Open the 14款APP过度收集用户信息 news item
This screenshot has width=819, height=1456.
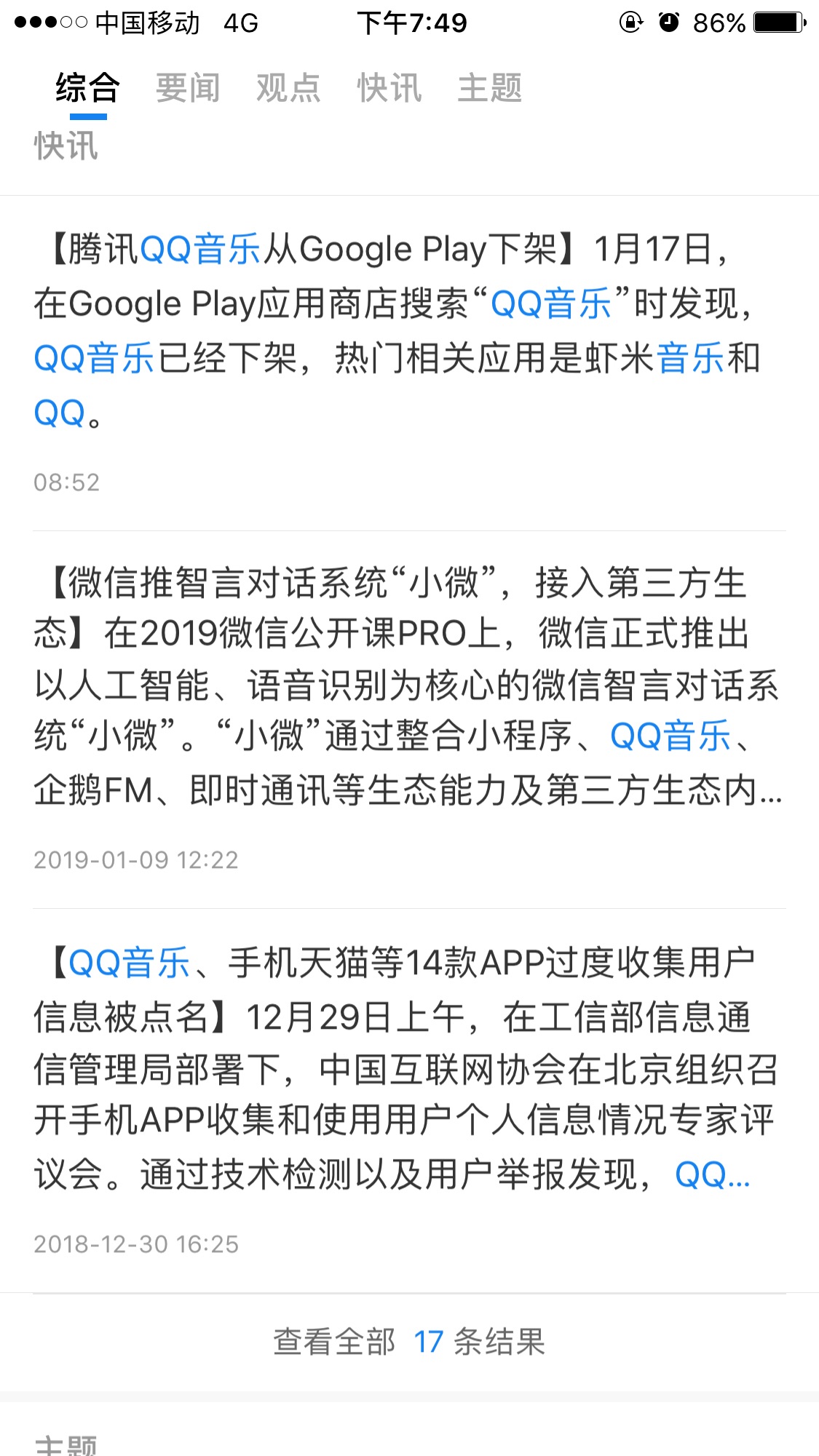[409, 1101]
